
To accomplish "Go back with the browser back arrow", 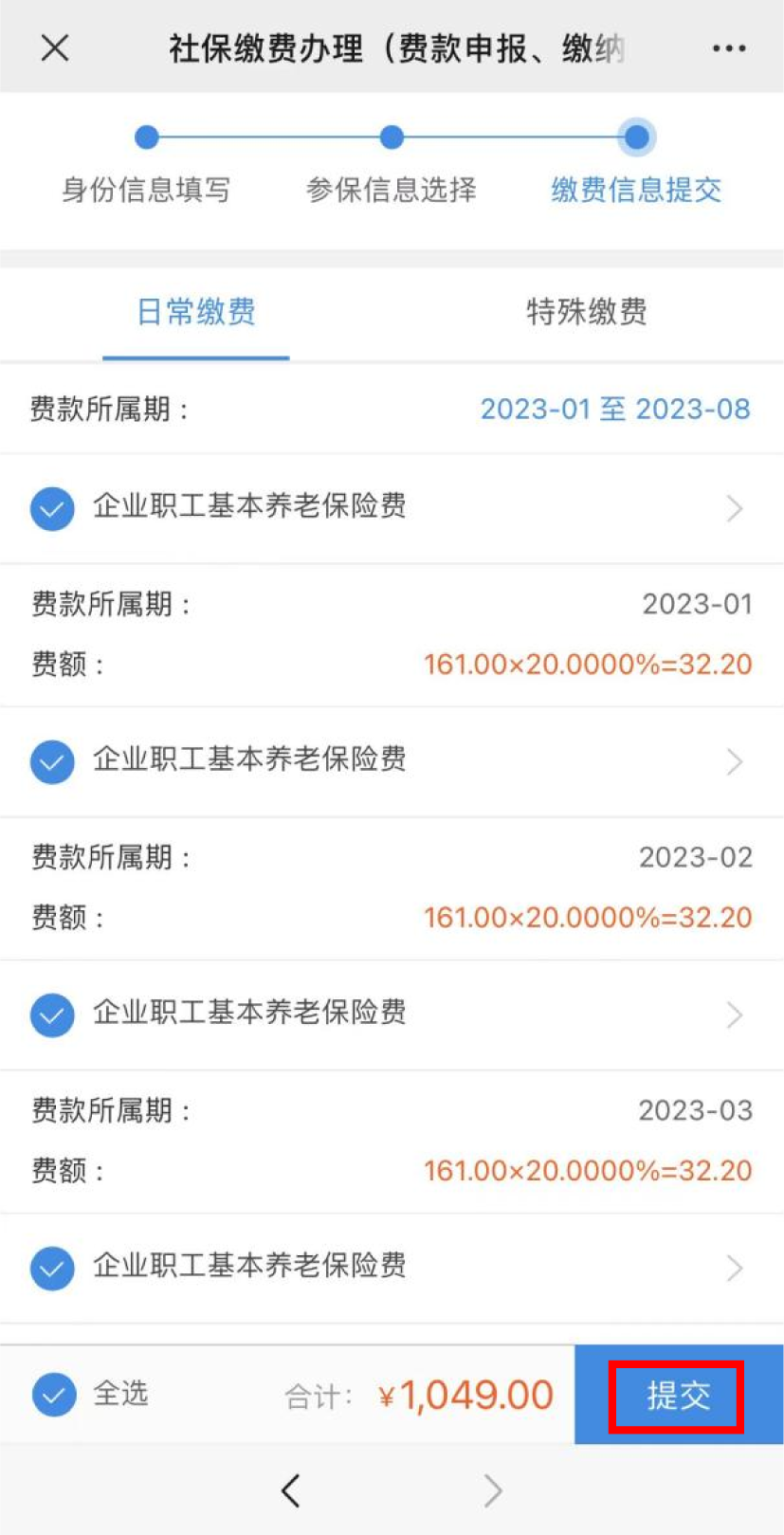I will tap(291, 1490).
